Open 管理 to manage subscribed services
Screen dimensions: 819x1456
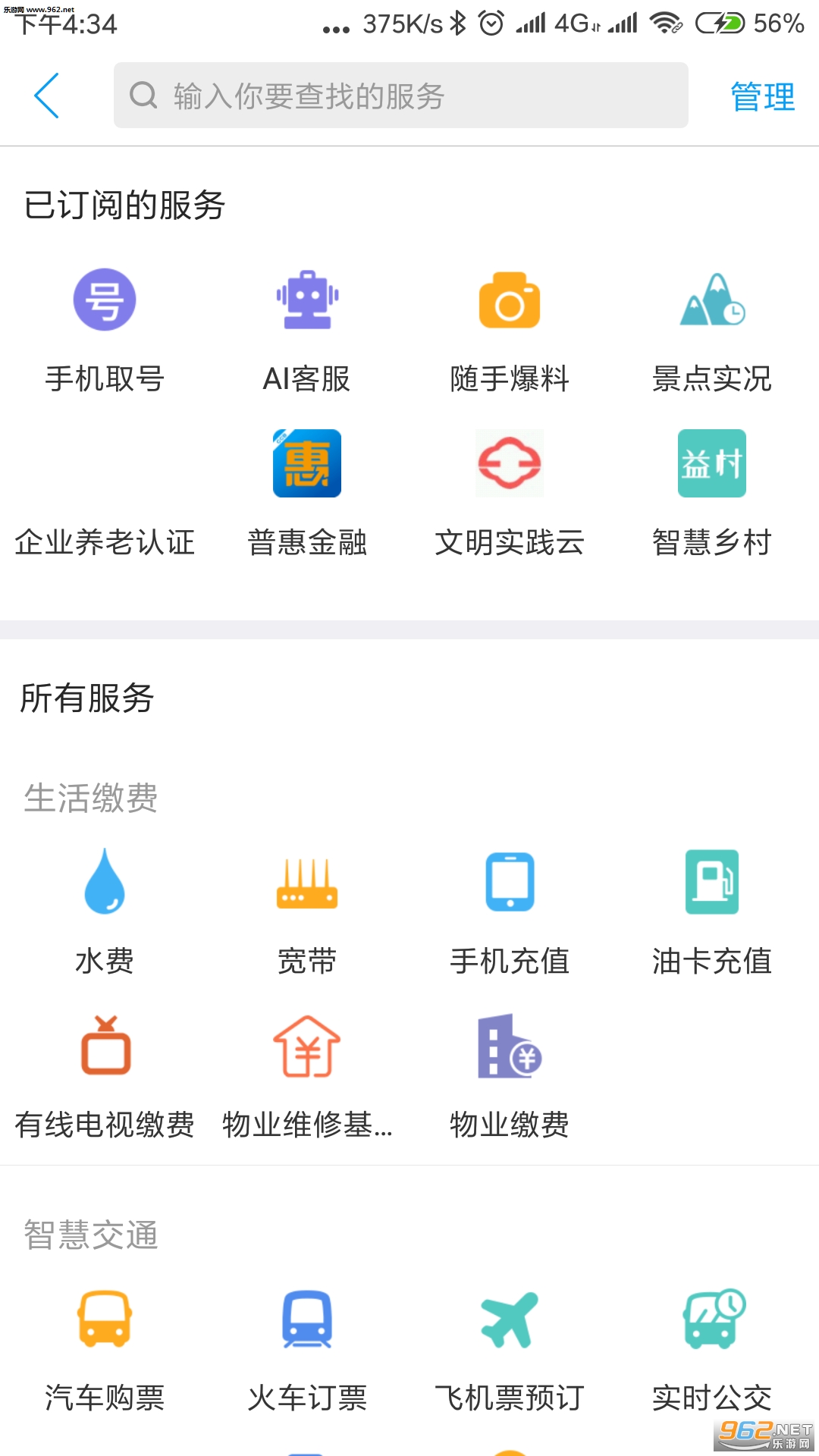pos(762,97)
